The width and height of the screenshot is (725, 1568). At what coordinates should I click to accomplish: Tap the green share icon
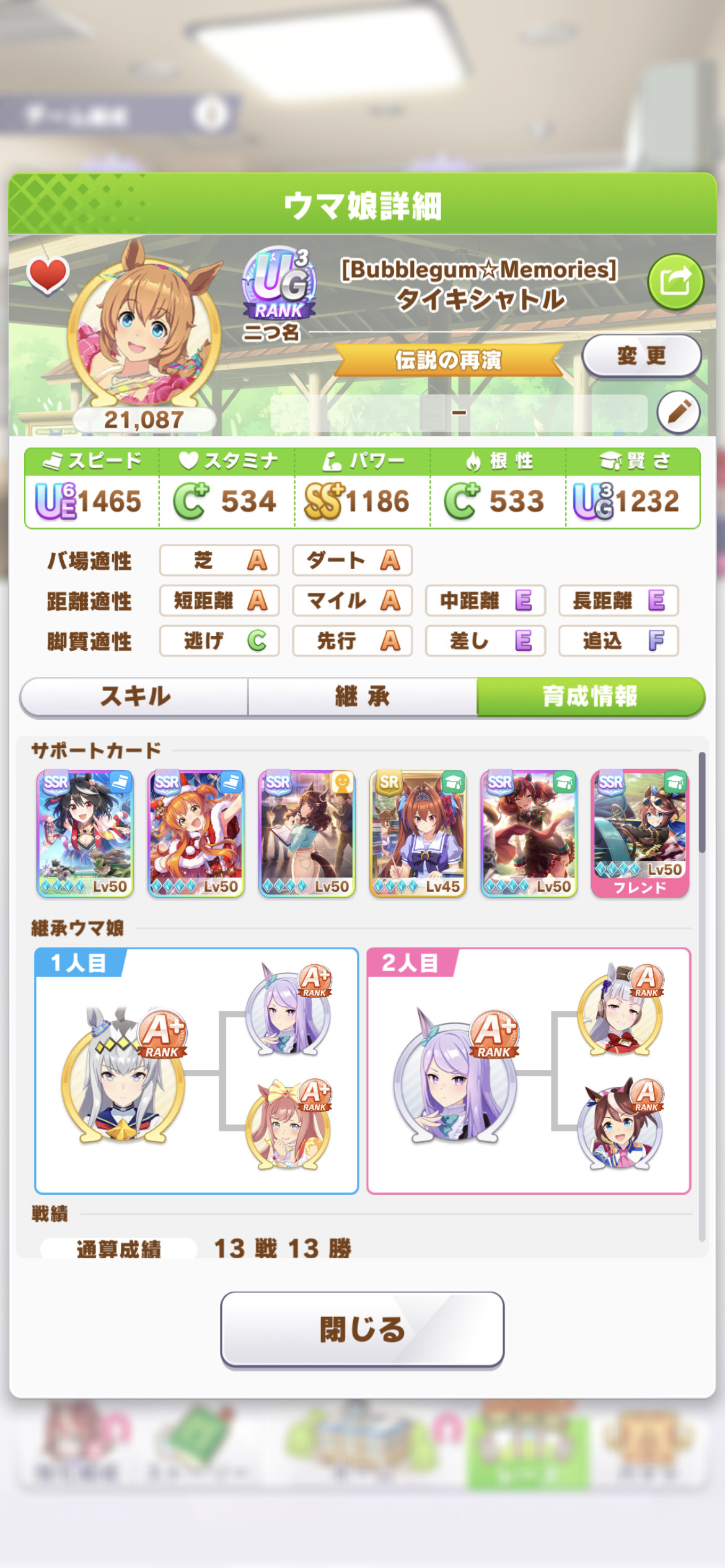675,282
